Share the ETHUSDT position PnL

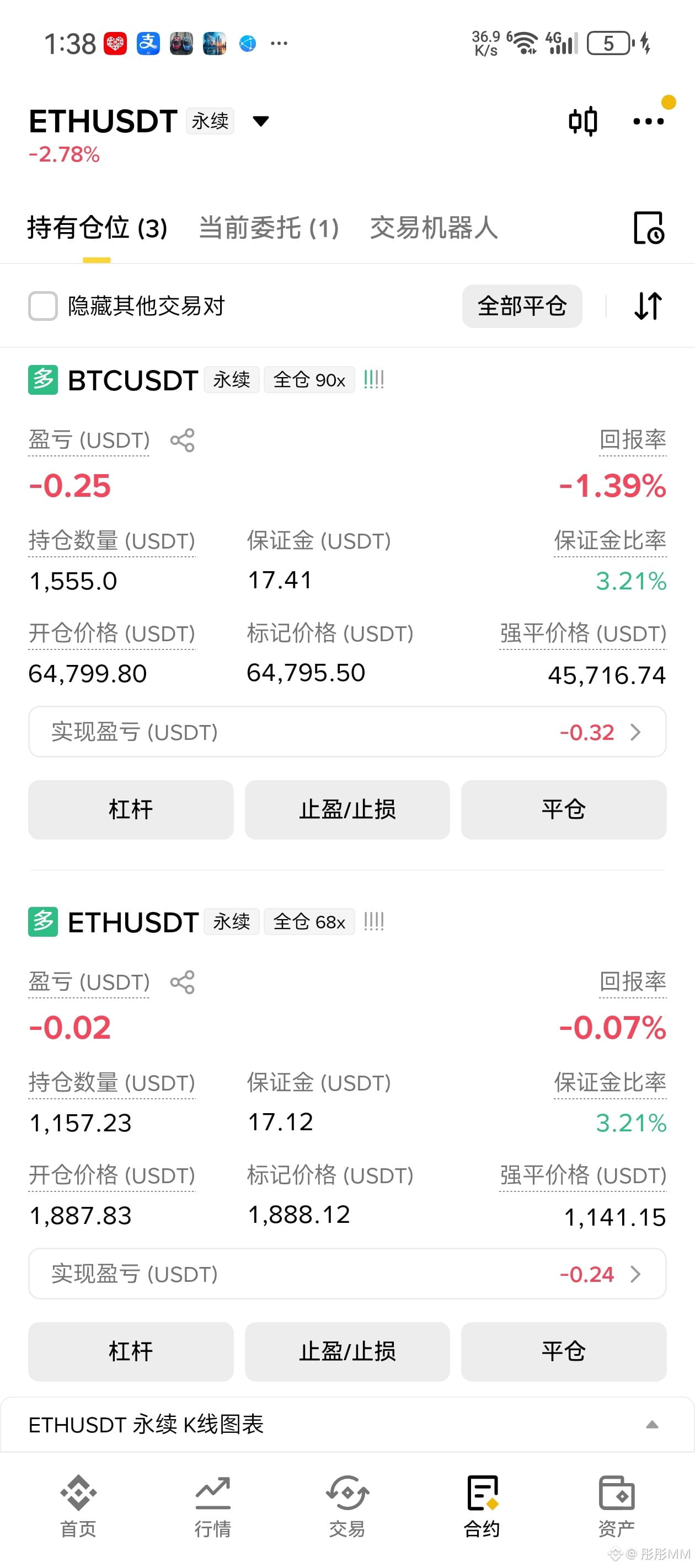[x=182, y=982]
